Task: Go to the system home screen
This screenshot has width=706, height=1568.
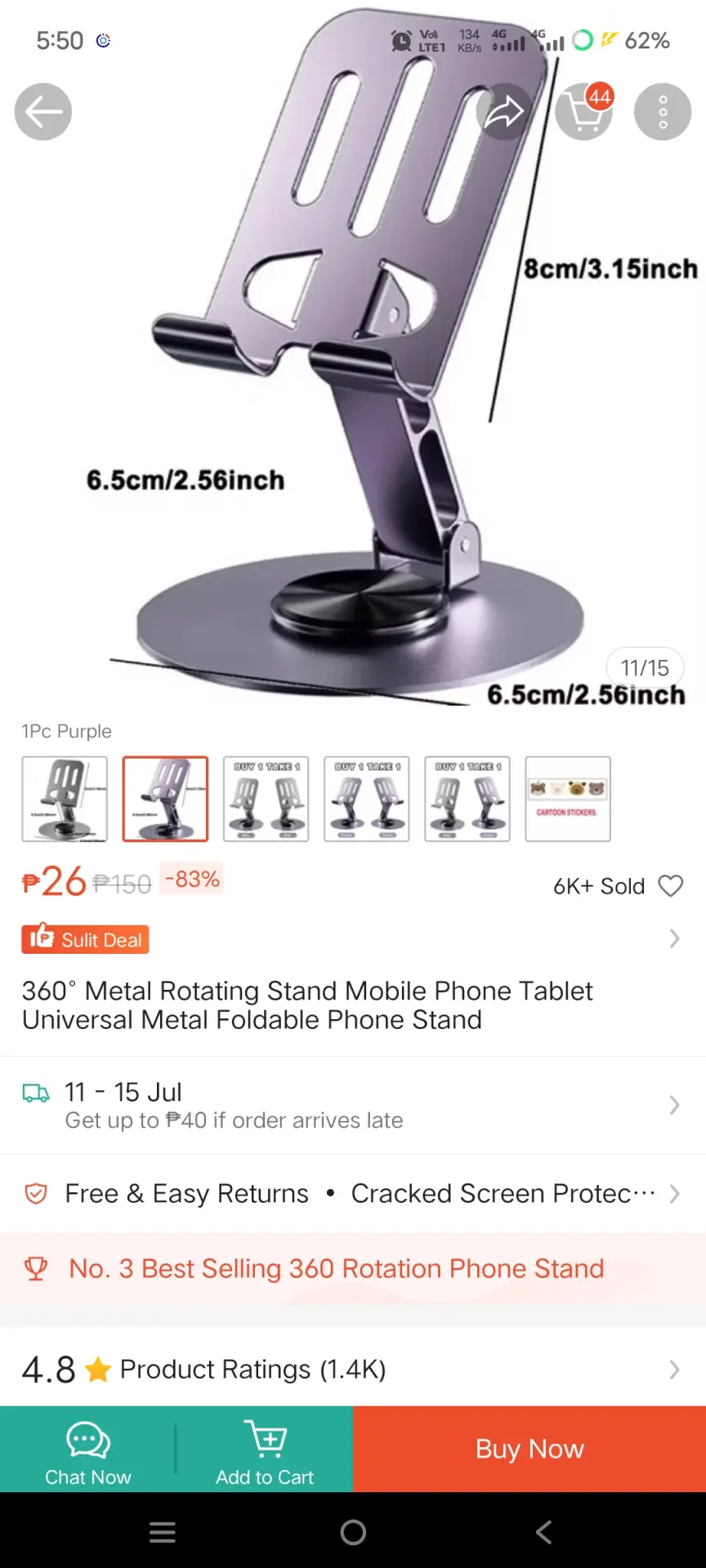Action: (x=353, y=1532)
